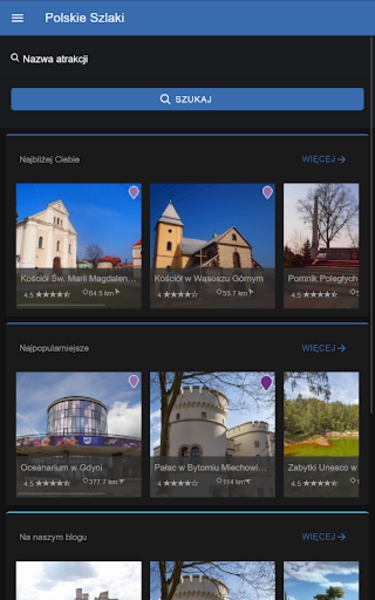Tap map pin on Oceanarium w Gdyni
Viewport: 375px width, 600px height.
click(x=134, y=381)
